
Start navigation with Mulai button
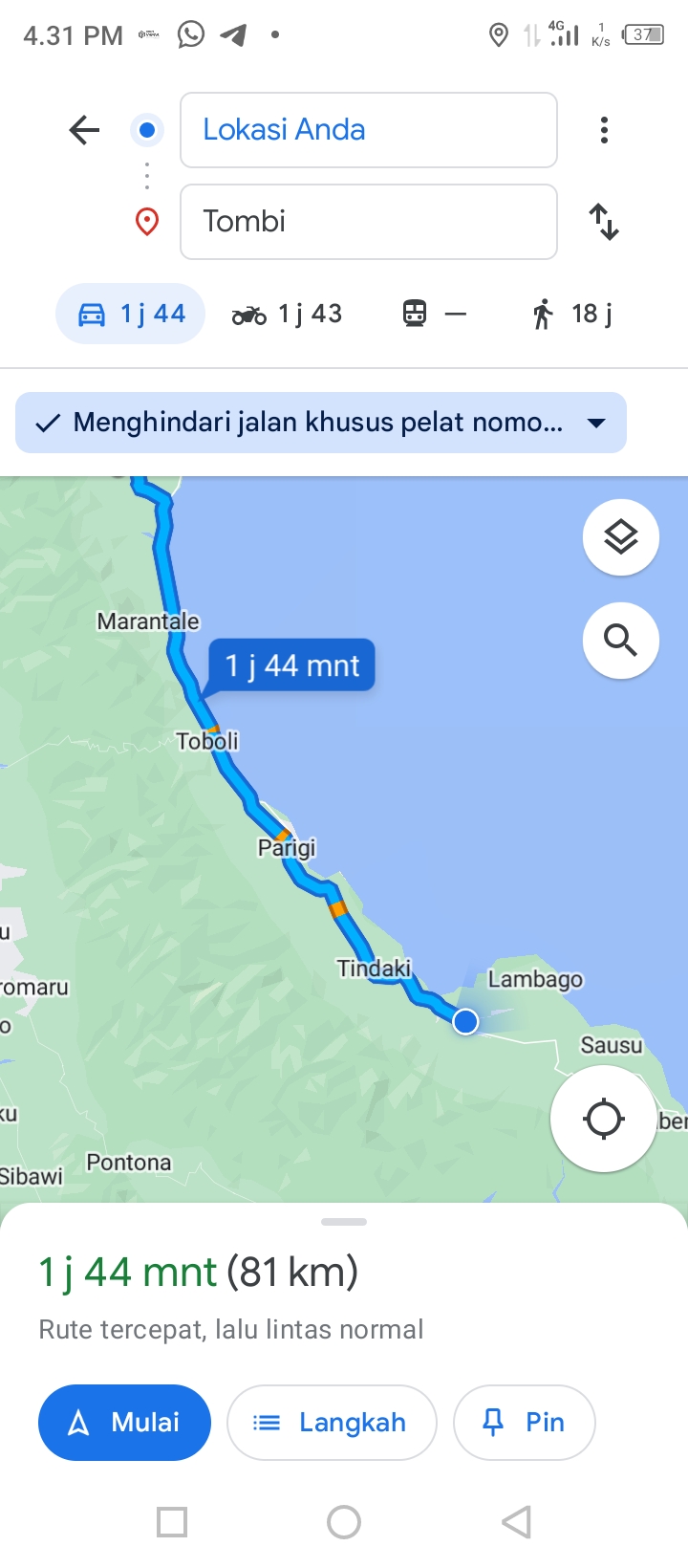pyautogui.click(x=124, y=1423)
